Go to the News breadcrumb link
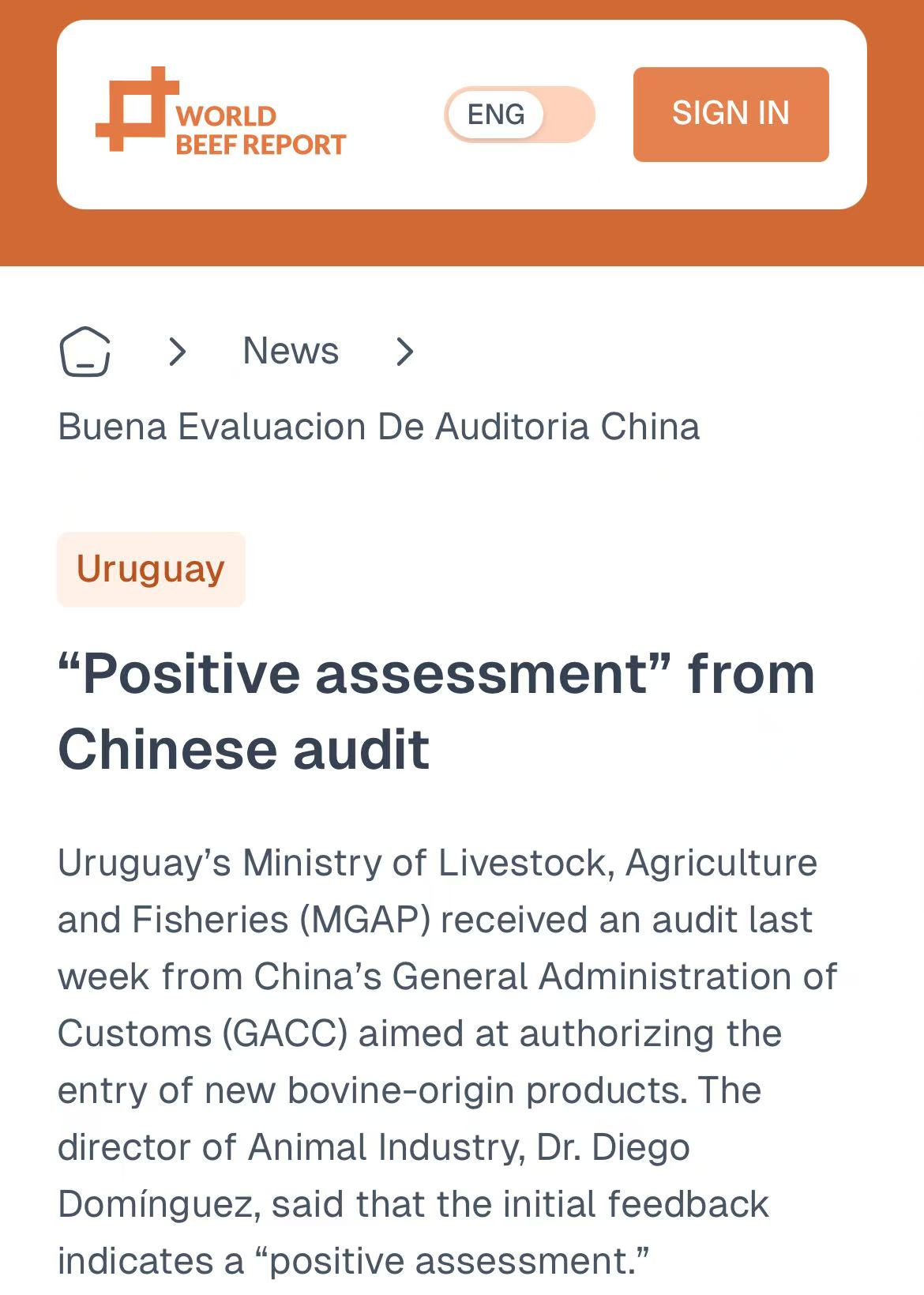 (291, 351)
